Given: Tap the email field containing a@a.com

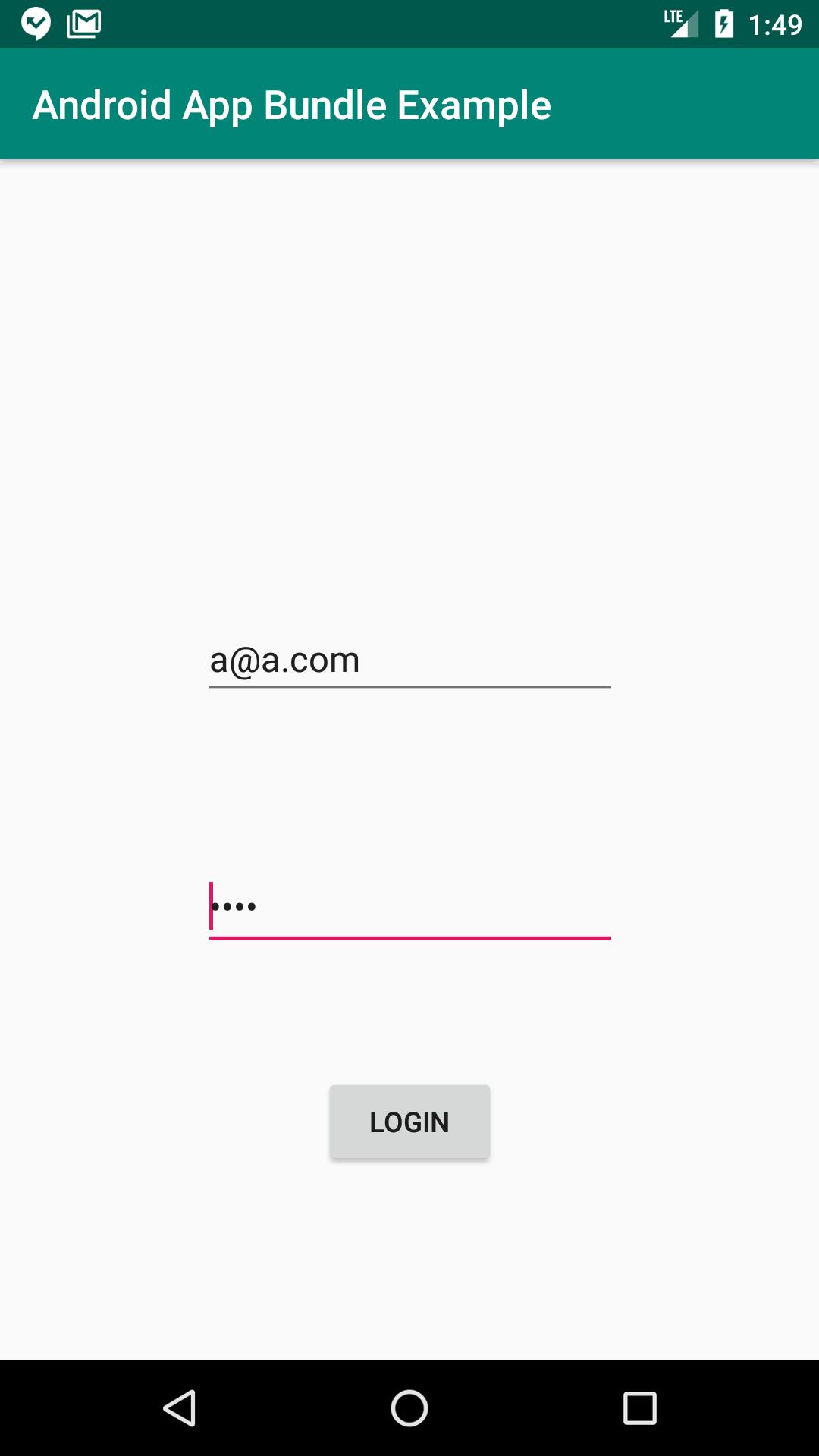Looking at the screenshot, I should 409,661.
